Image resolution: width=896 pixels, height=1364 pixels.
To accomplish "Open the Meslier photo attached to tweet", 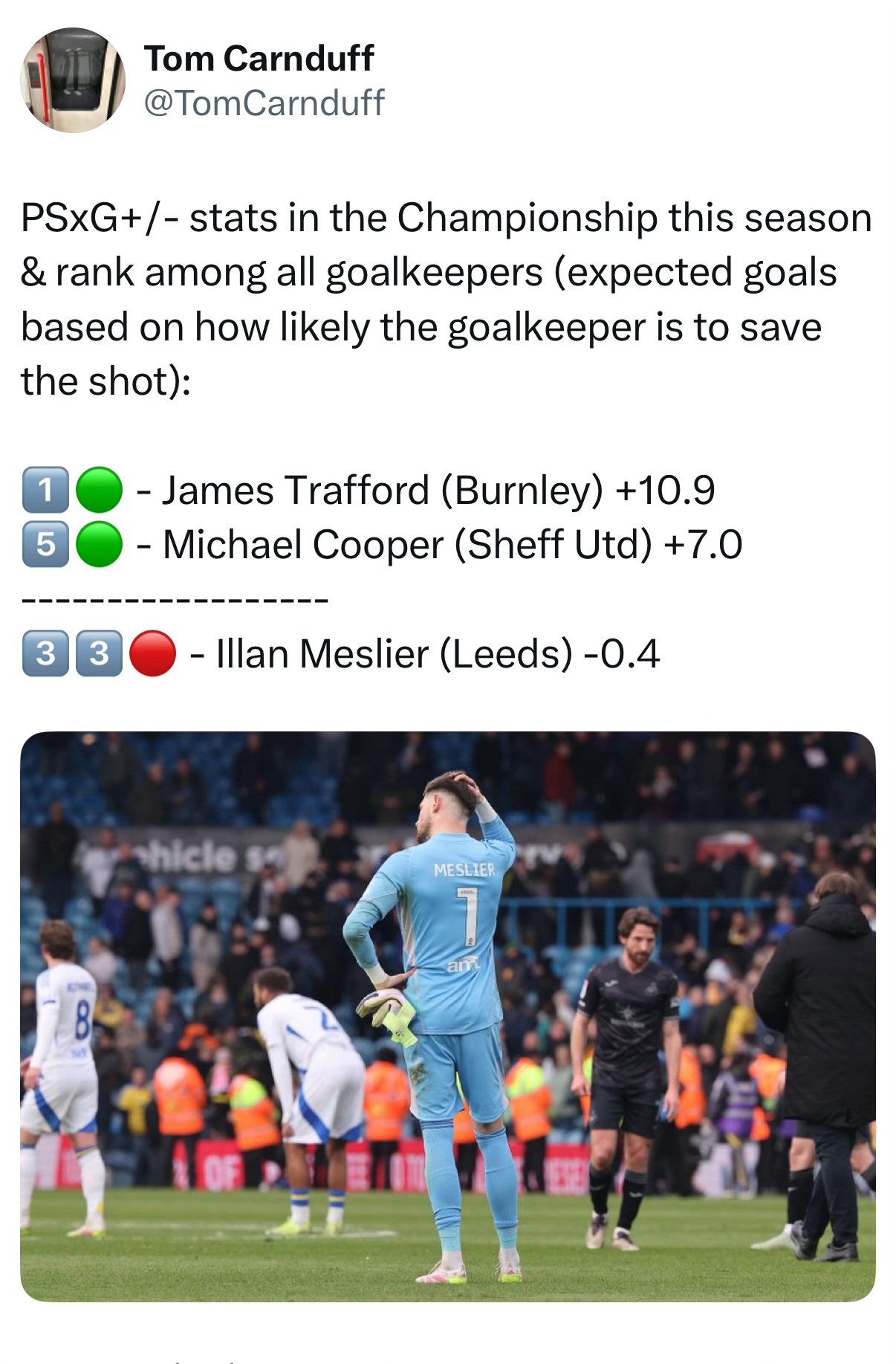I will [x=447, y=1015].
